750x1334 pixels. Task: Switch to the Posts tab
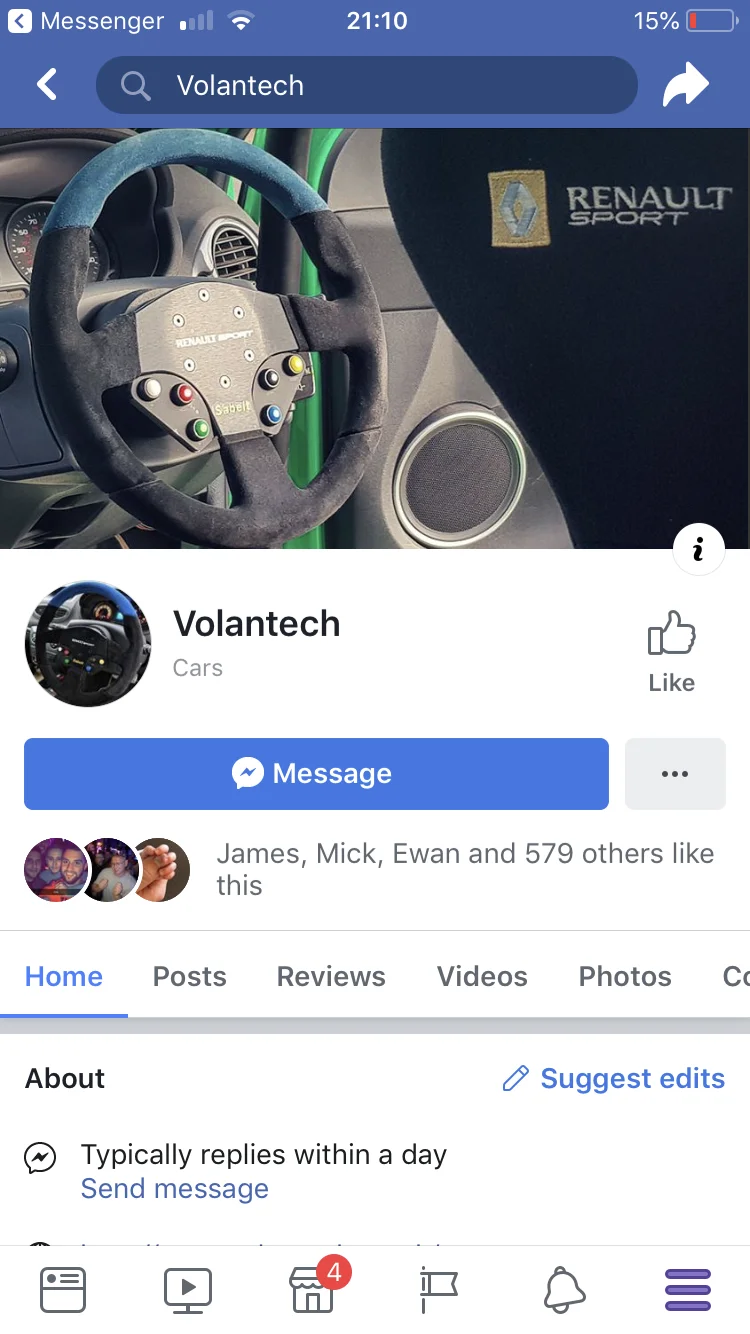190,976
